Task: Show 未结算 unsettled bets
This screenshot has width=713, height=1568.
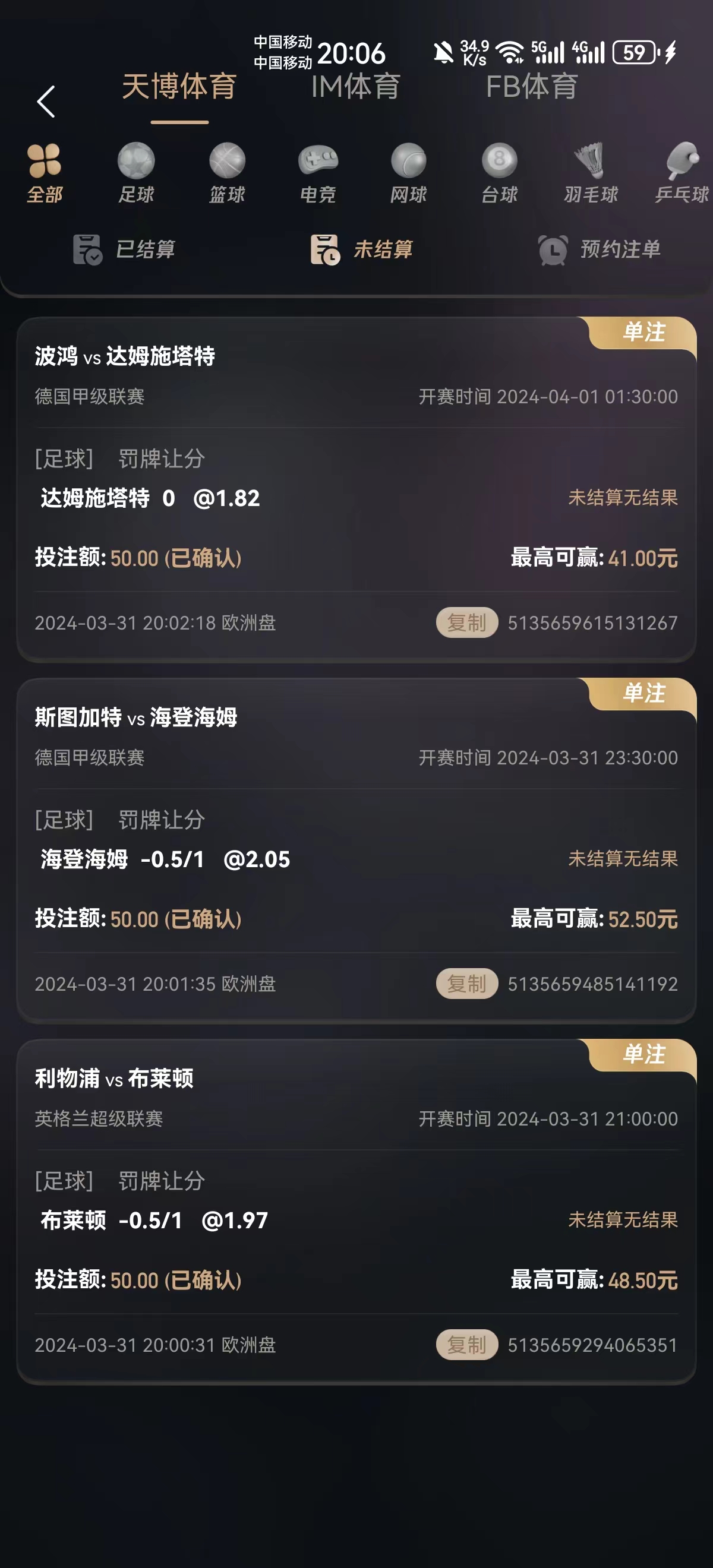Action: point(362,249)
